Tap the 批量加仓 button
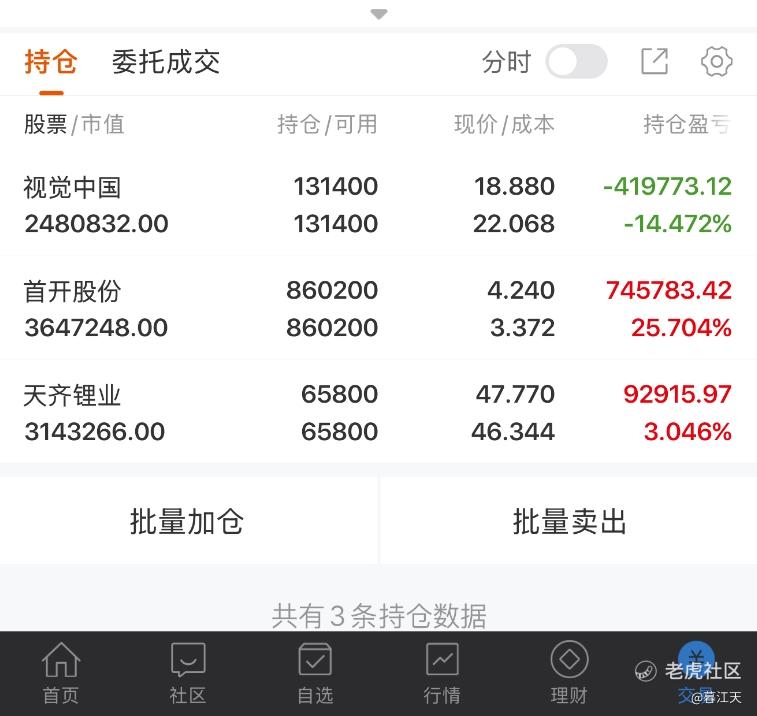757x716 pixels. click(188, 520)
